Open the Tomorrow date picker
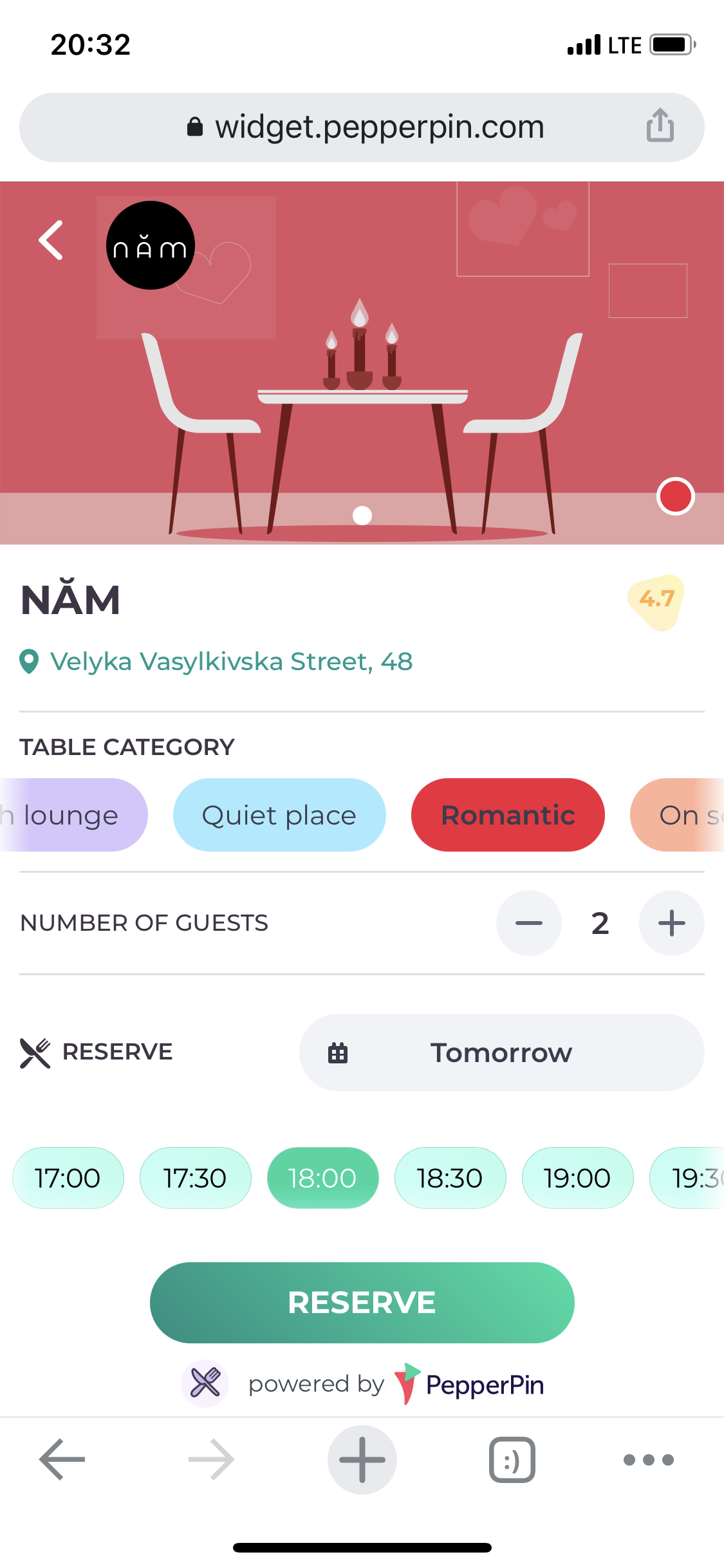Screen dimensions: 724x1568 pos(501,1052)
